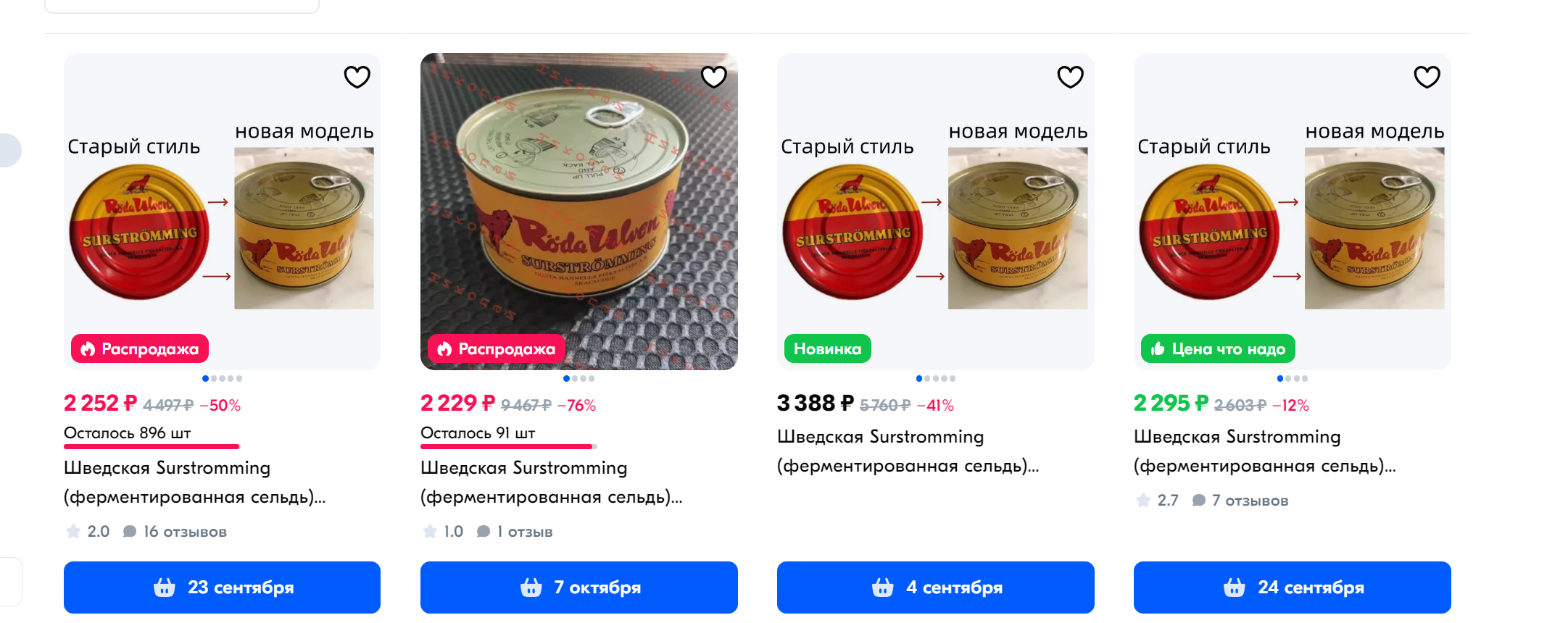The height and width of the screenshot is (623, 1568).
Task: Favorite the 2 229 ₽ Surstromming product
Action: [713, 77]
